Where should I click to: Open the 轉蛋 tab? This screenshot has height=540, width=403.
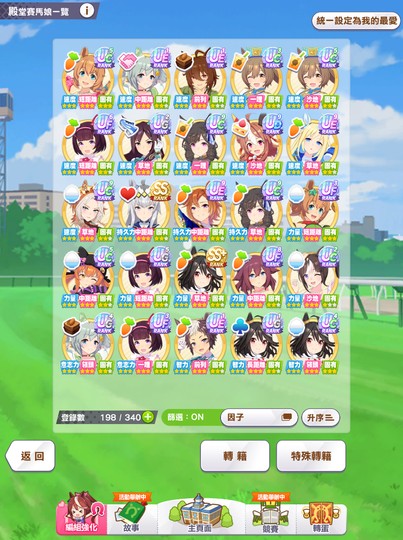(x=321, y=515)
